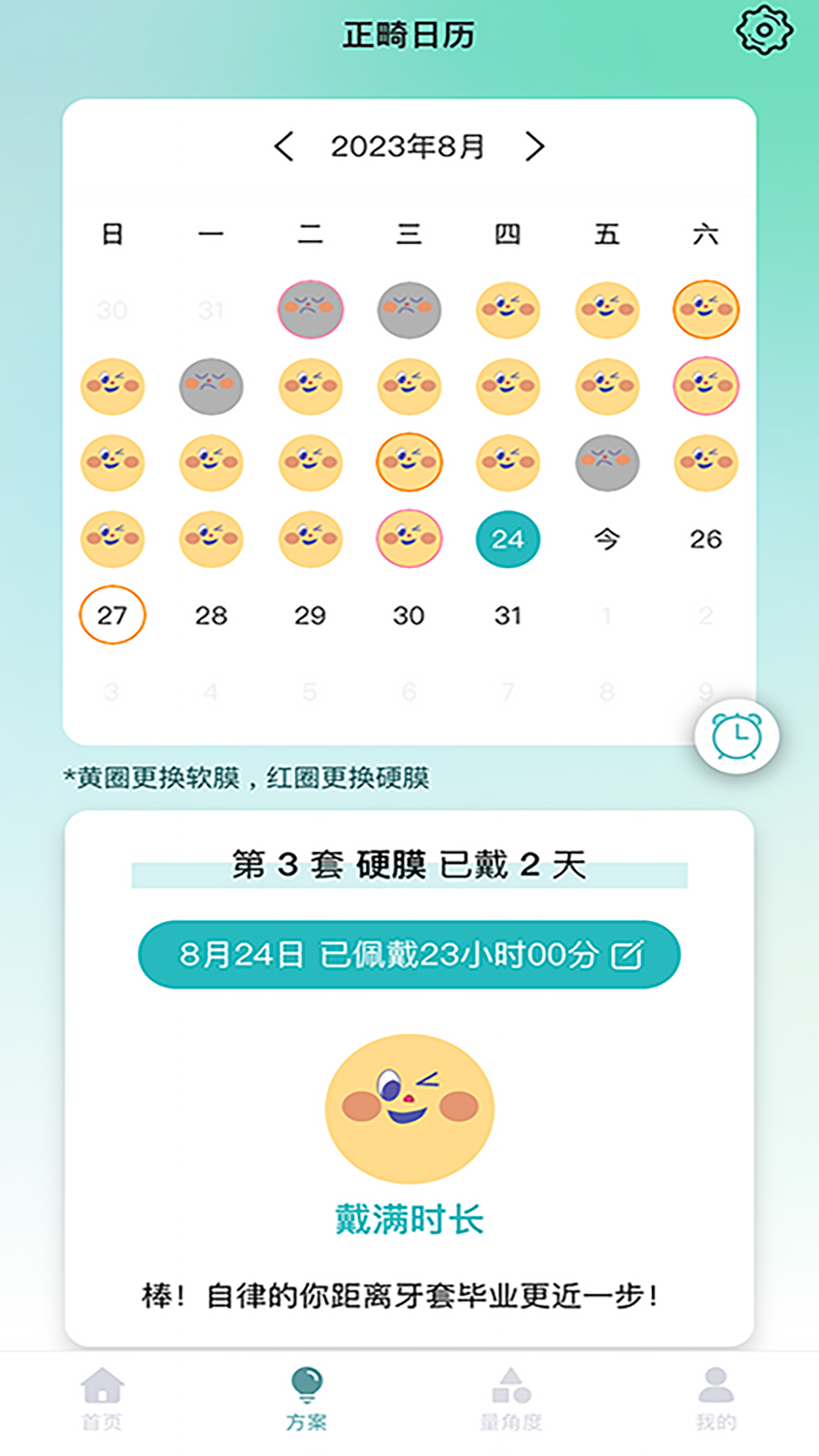Select the orange-circled smiley on August 5
This screenshot has height=1456, width=819.
[x=705, y=310]
